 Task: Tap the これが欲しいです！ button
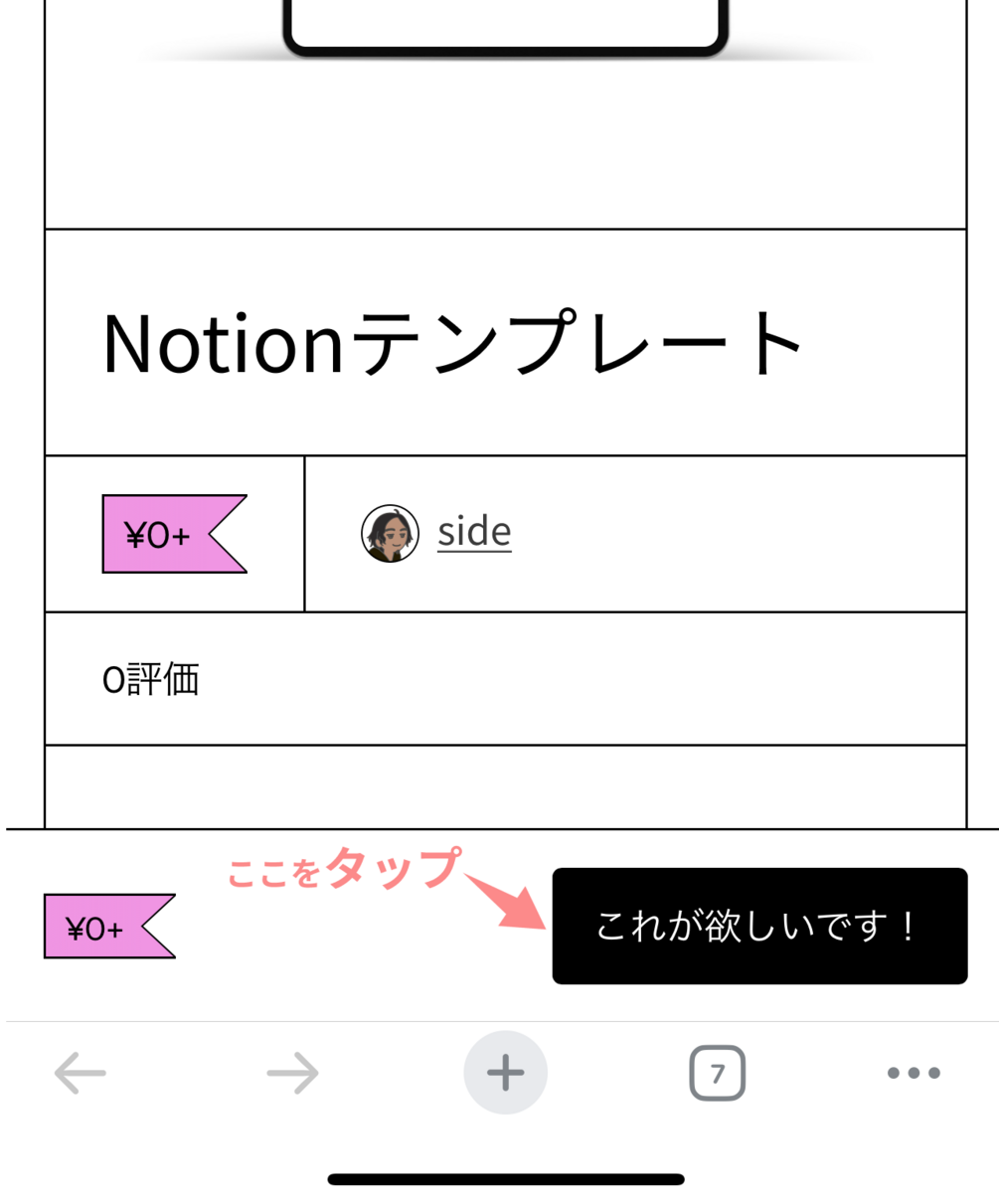click(x=759, y=926)
